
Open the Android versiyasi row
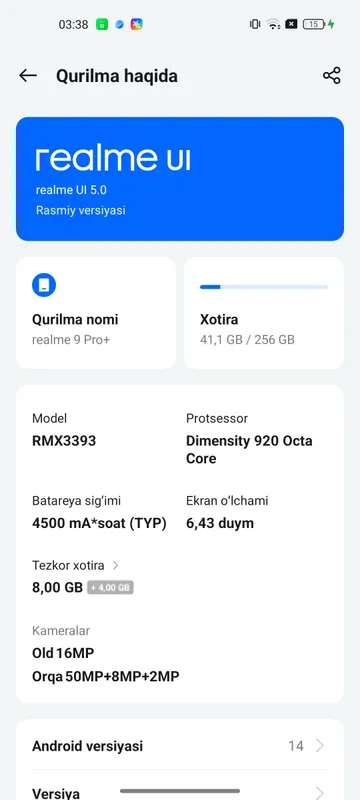pos(179,746)
